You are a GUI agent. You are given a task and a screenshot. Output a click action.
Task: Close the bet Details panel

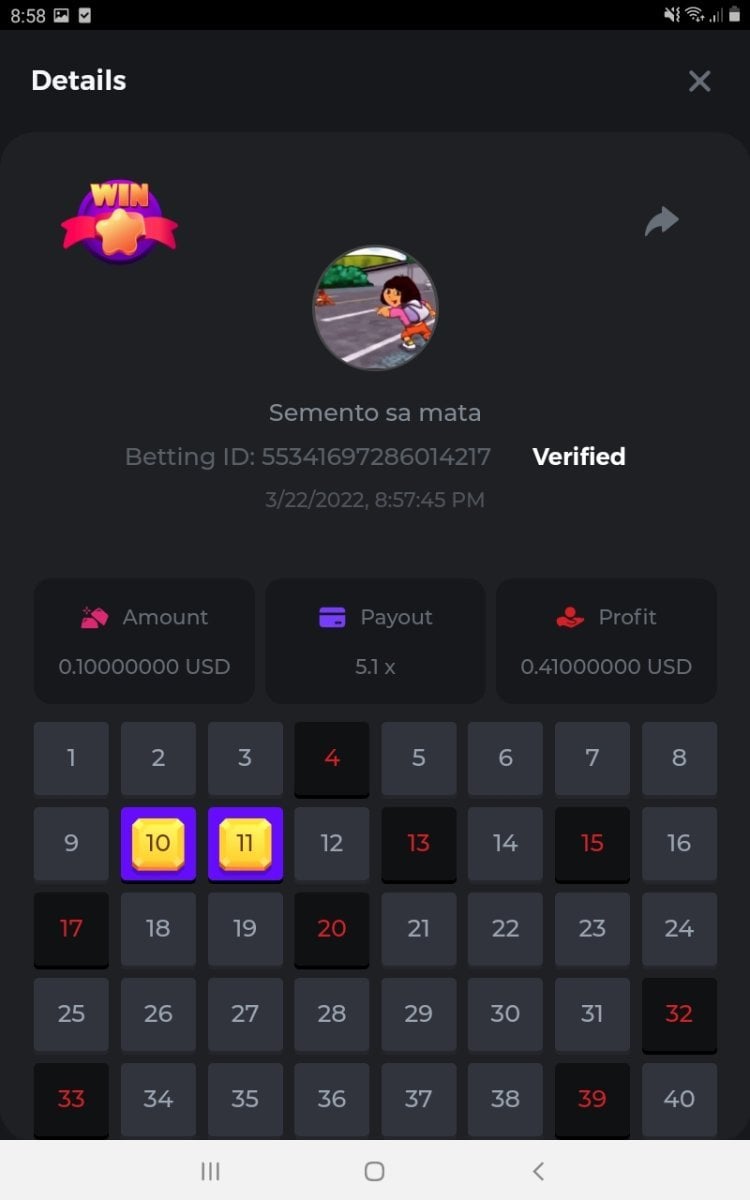click(x=699, y=81)
